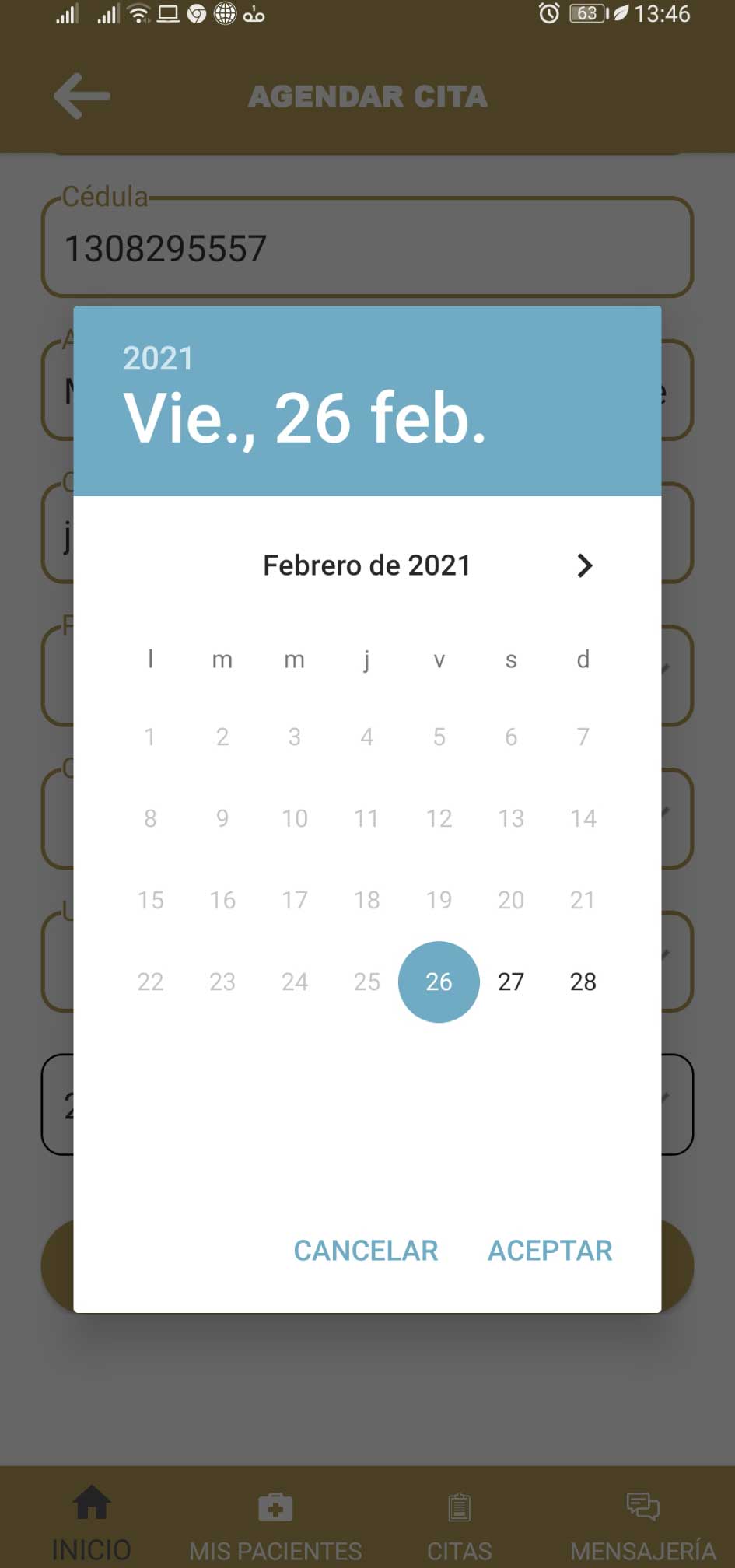Go to the next month in the calendar

pos(584,565)
